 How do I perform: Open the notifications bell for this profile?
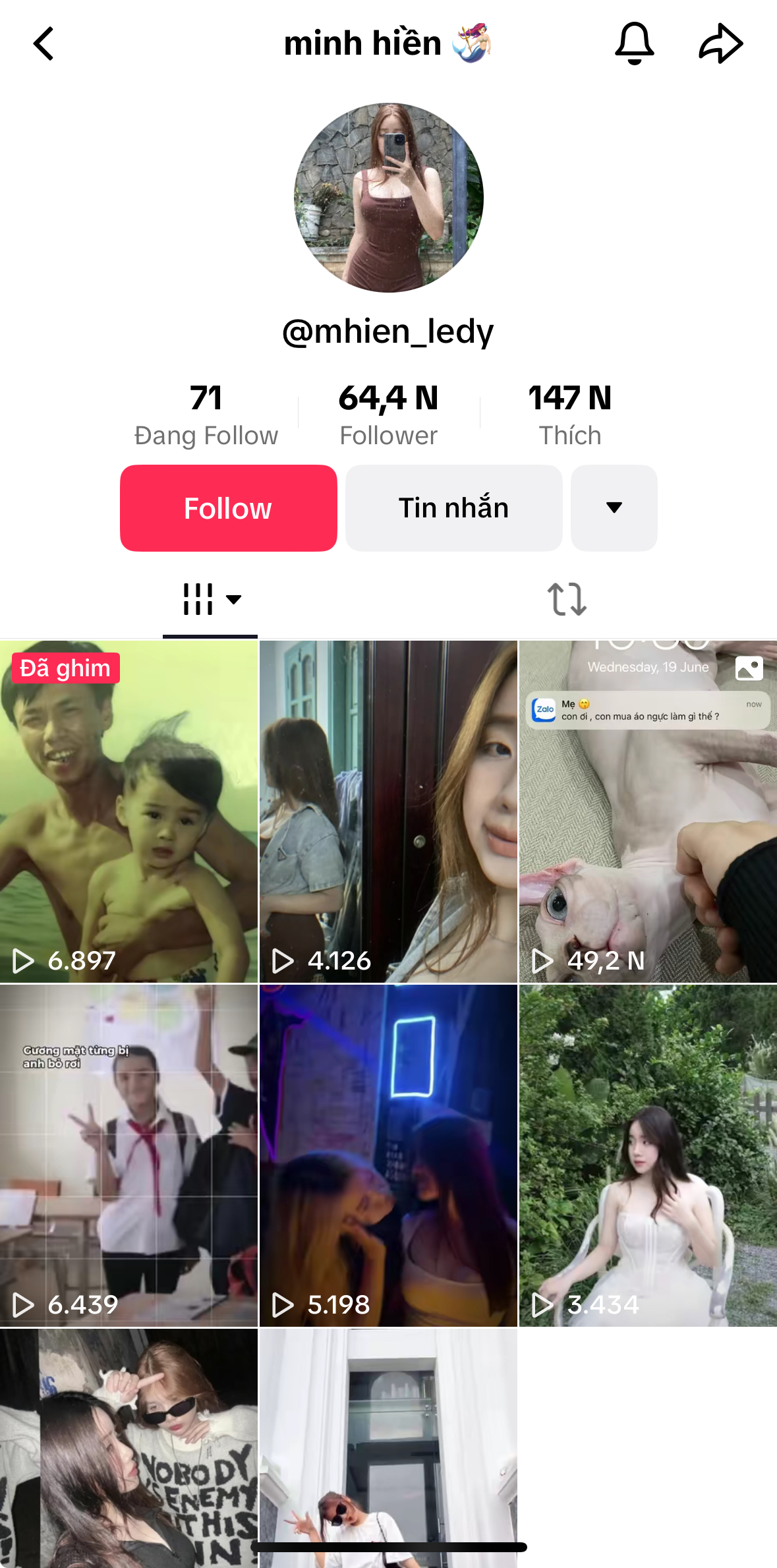[x=634, y=44]
